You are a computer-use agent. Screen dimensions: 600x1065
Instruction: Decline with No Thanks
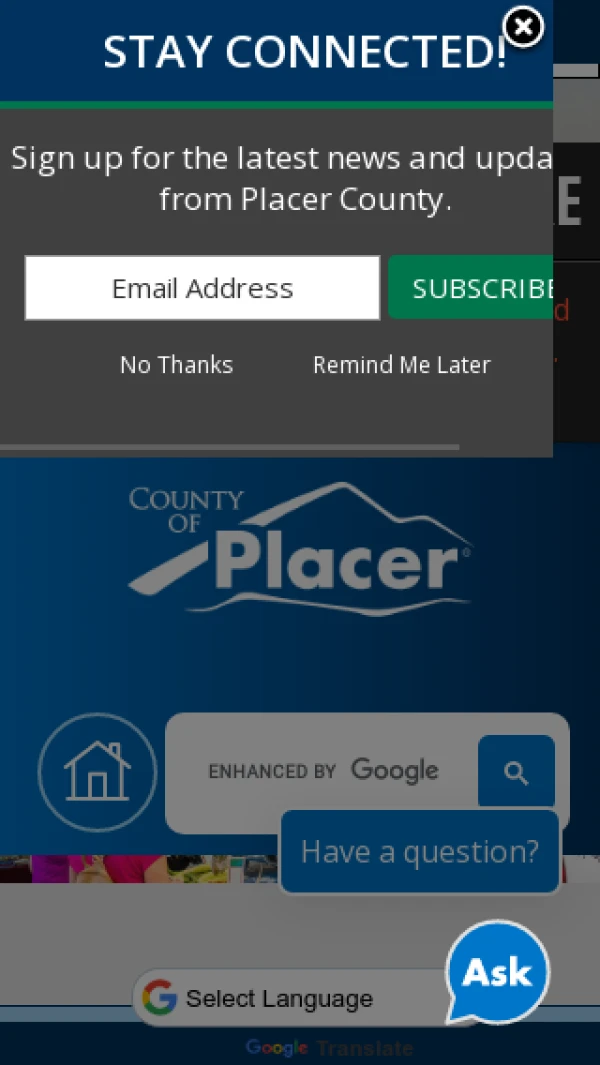coord(176,365)
